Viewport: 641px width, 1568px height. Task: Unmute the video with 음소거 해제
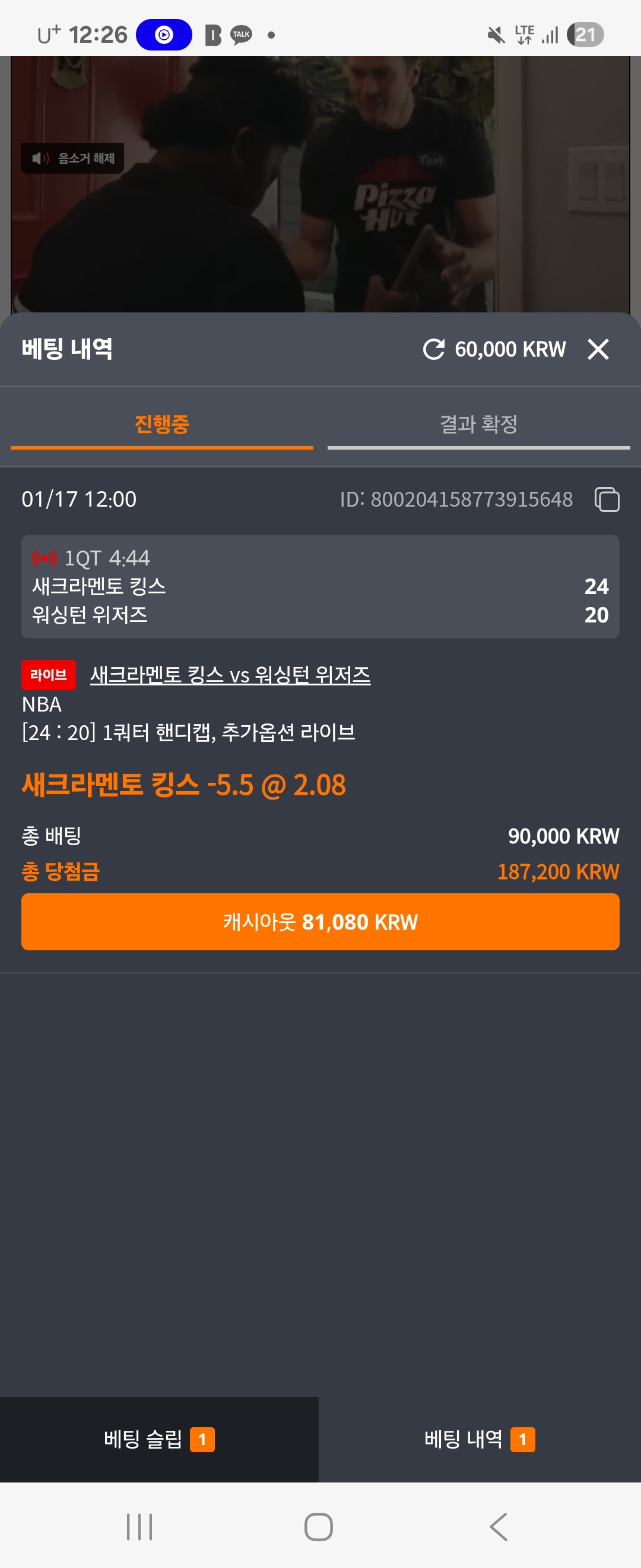(x=73, y=158)
